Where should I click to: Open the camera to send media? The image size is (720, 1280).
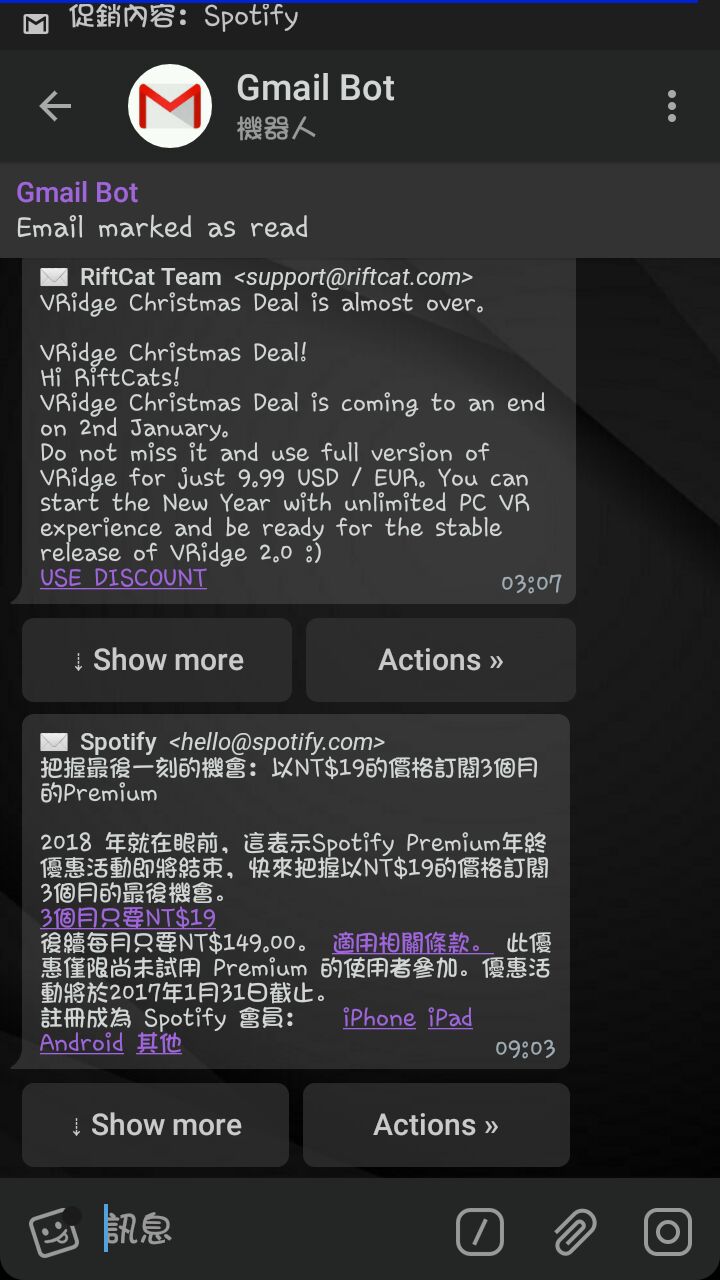tap(667, 1232)
